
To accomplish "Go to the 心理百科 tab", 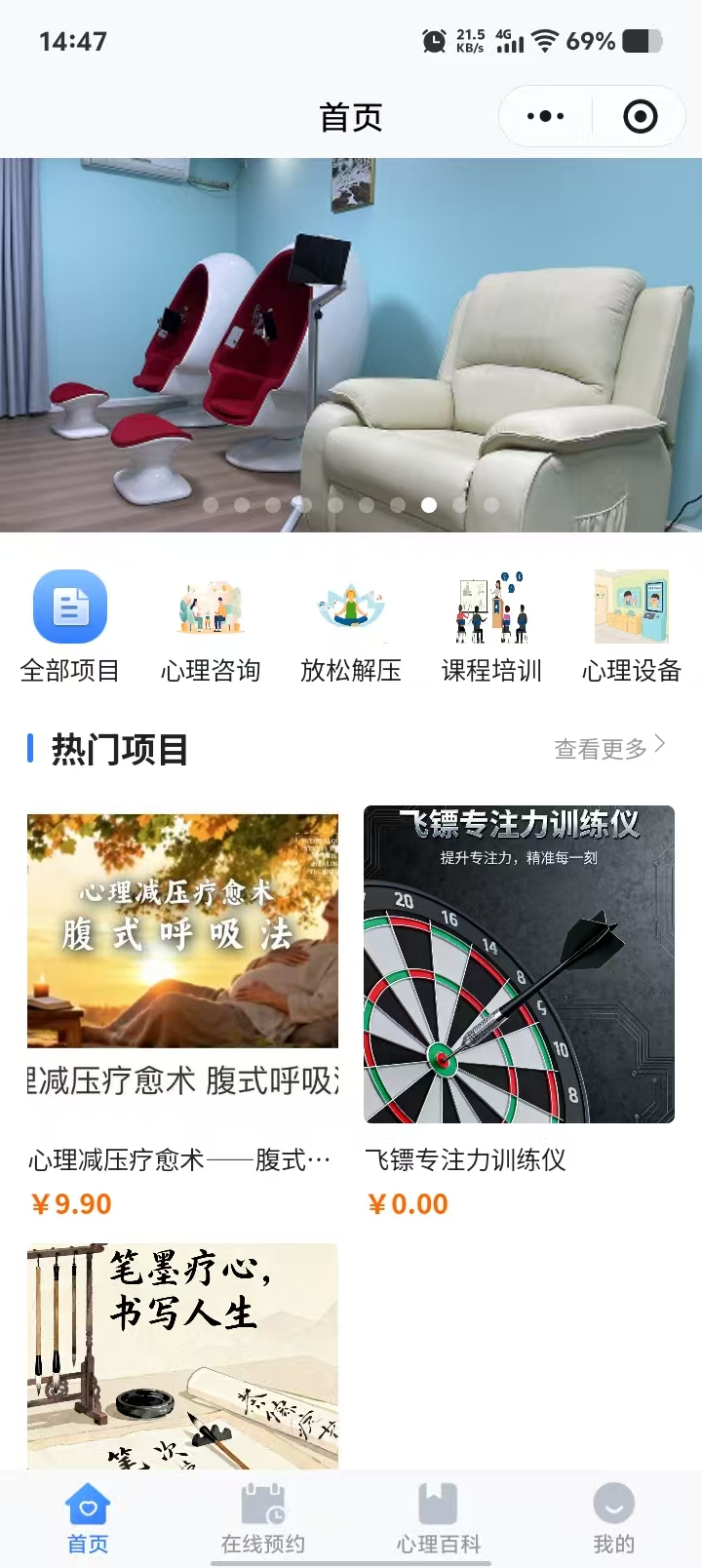I will click(439, 1518).
